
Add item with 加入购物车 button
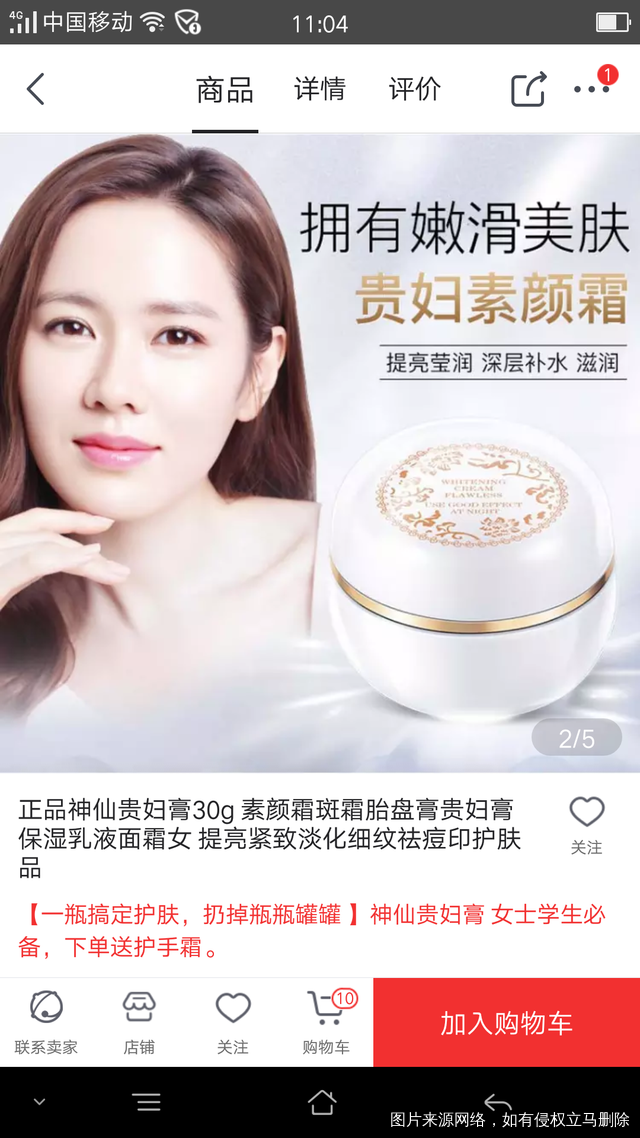click(x=506, y=1022)
